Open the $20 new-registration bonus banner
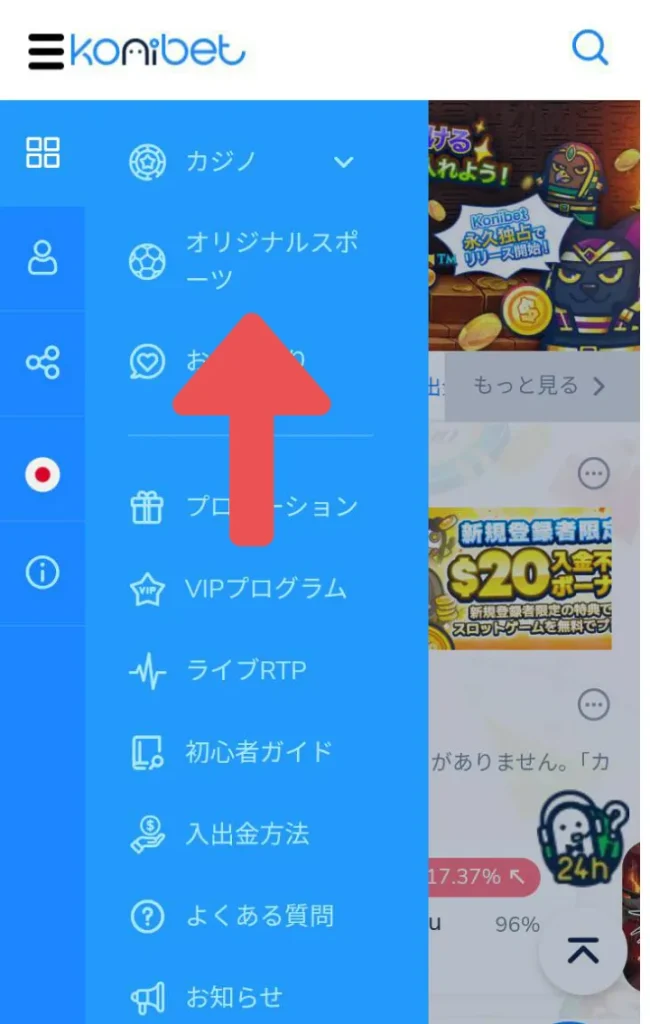 click(520, 578)
